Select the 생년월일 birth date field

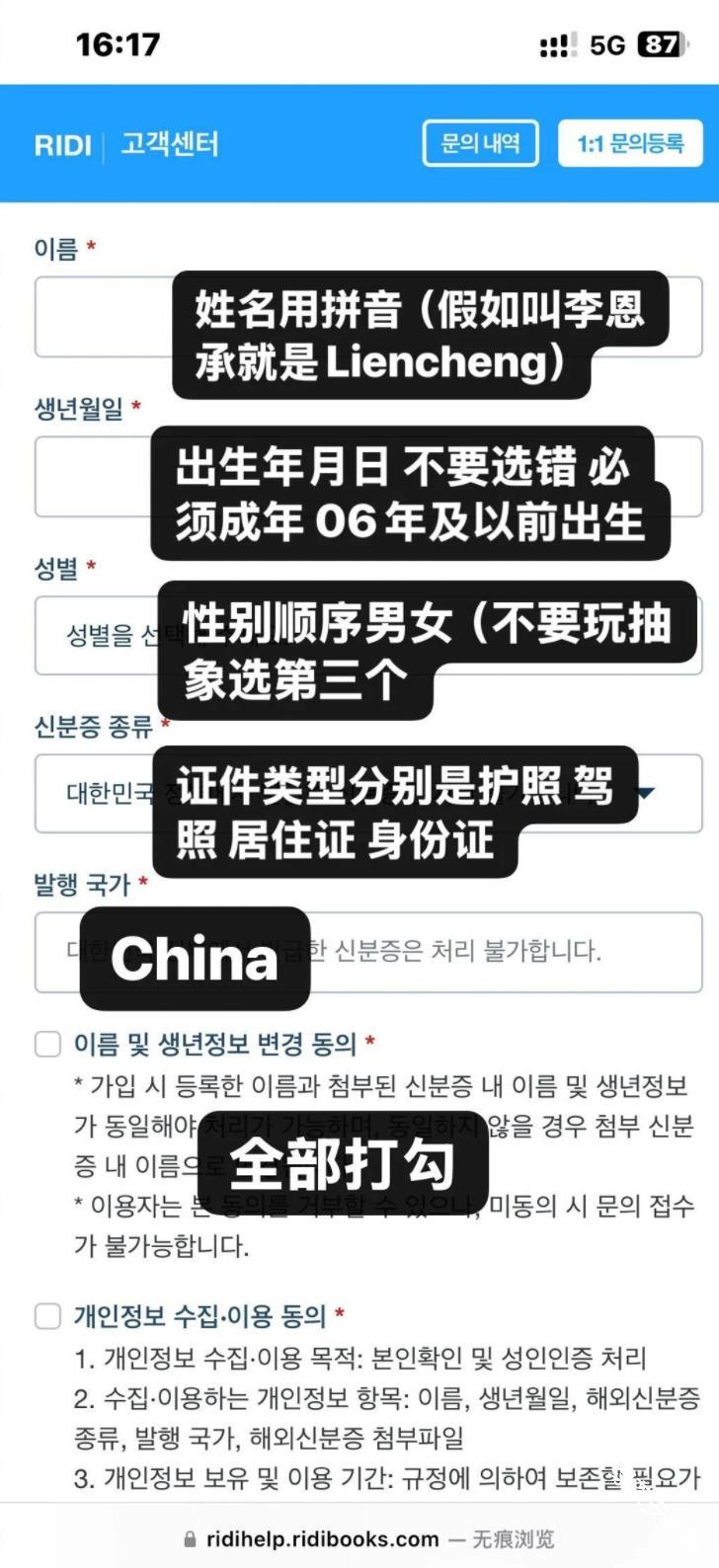[x=91, y=477]
